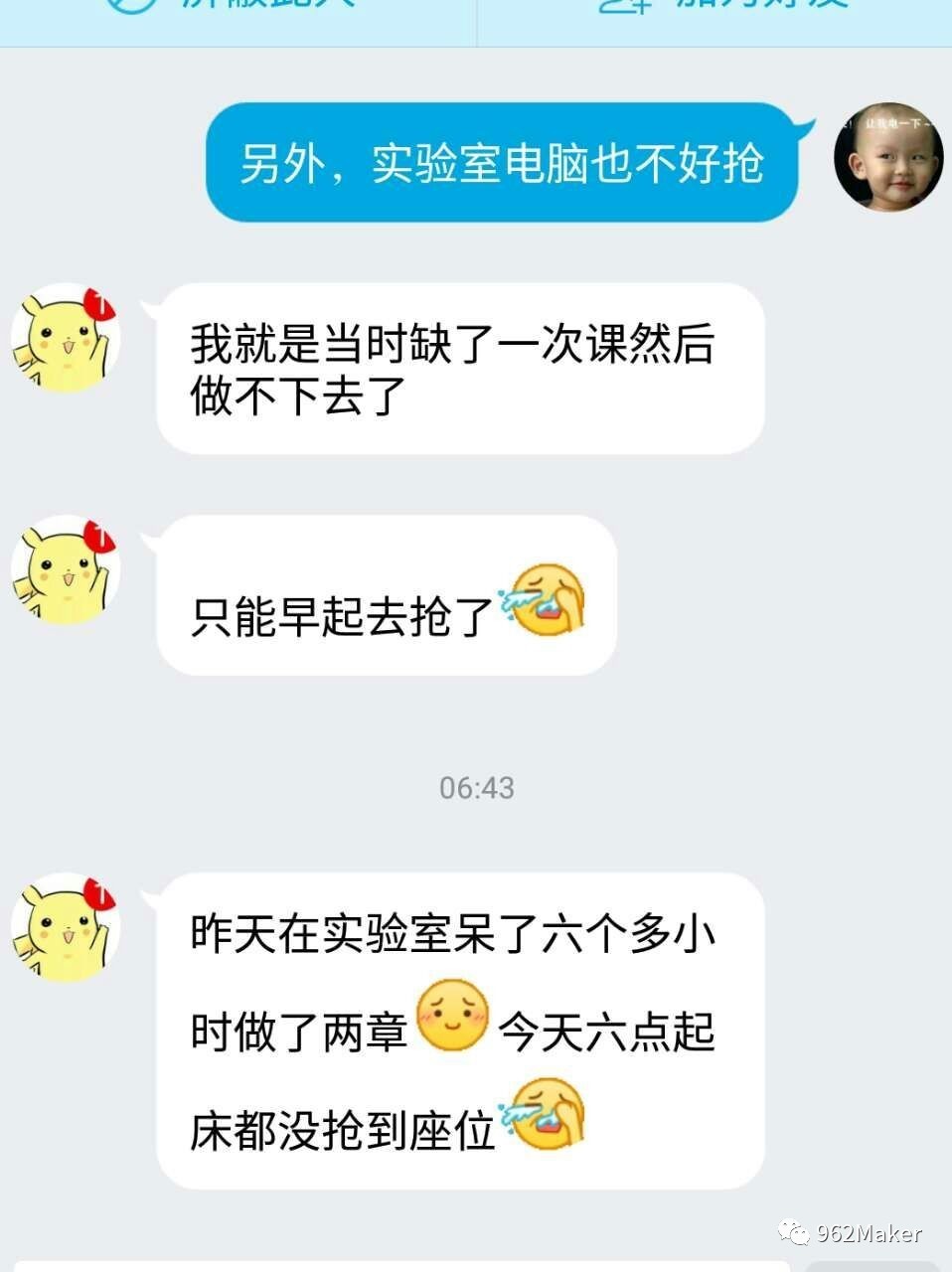The width and height of the screenshot is (952, 1272).
Task: Block this person via top-left button
Action: 238,8
